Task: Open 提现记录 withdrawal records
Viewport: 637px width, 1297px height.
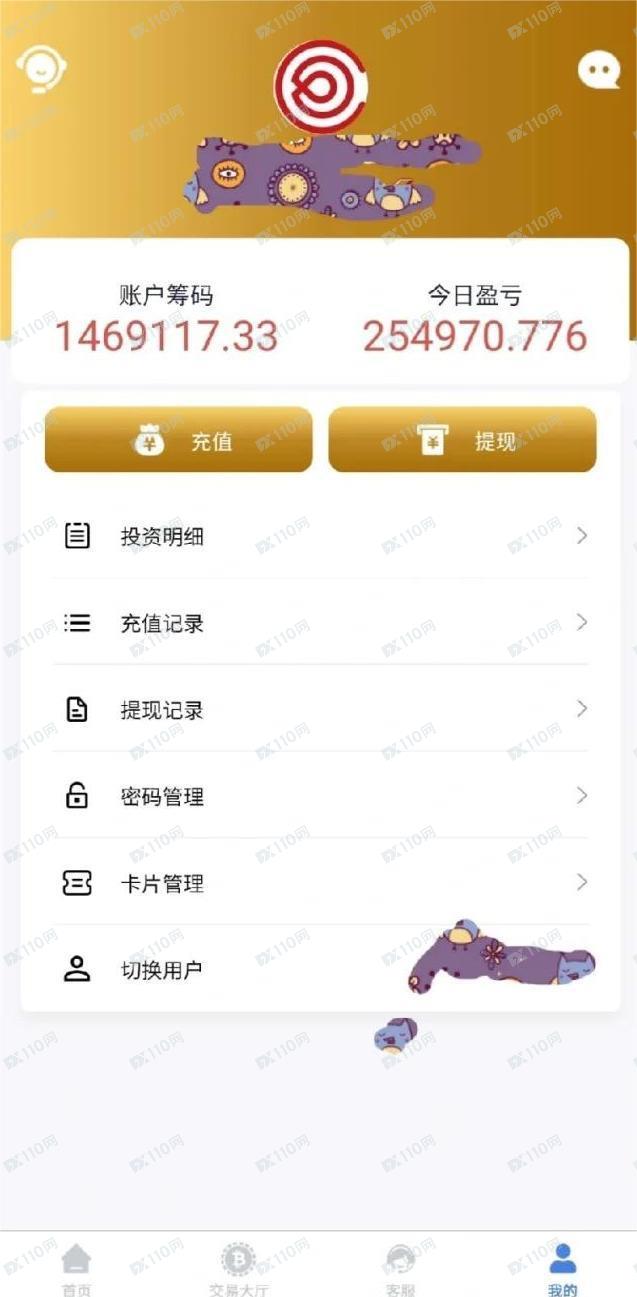Action: (320, 710)
